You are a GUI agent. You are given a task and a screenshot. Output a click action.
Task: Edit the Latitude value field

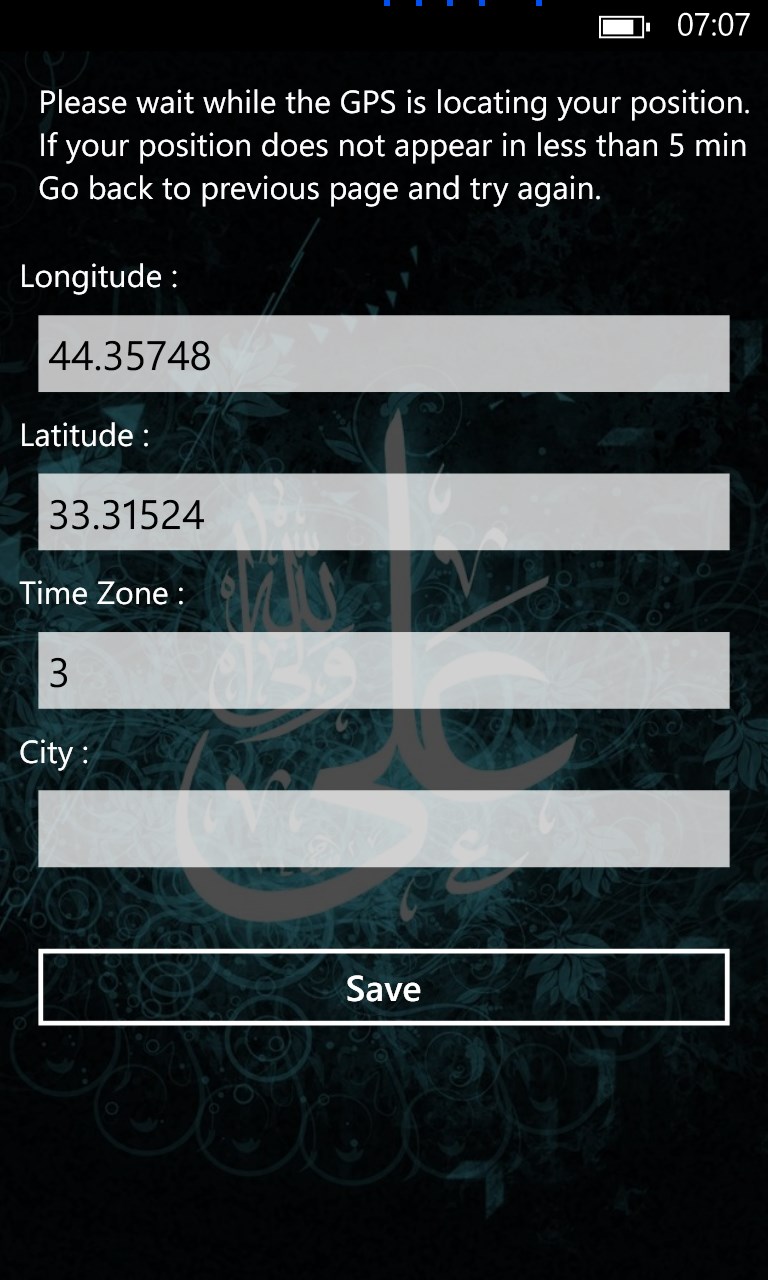tap(384, 513)
